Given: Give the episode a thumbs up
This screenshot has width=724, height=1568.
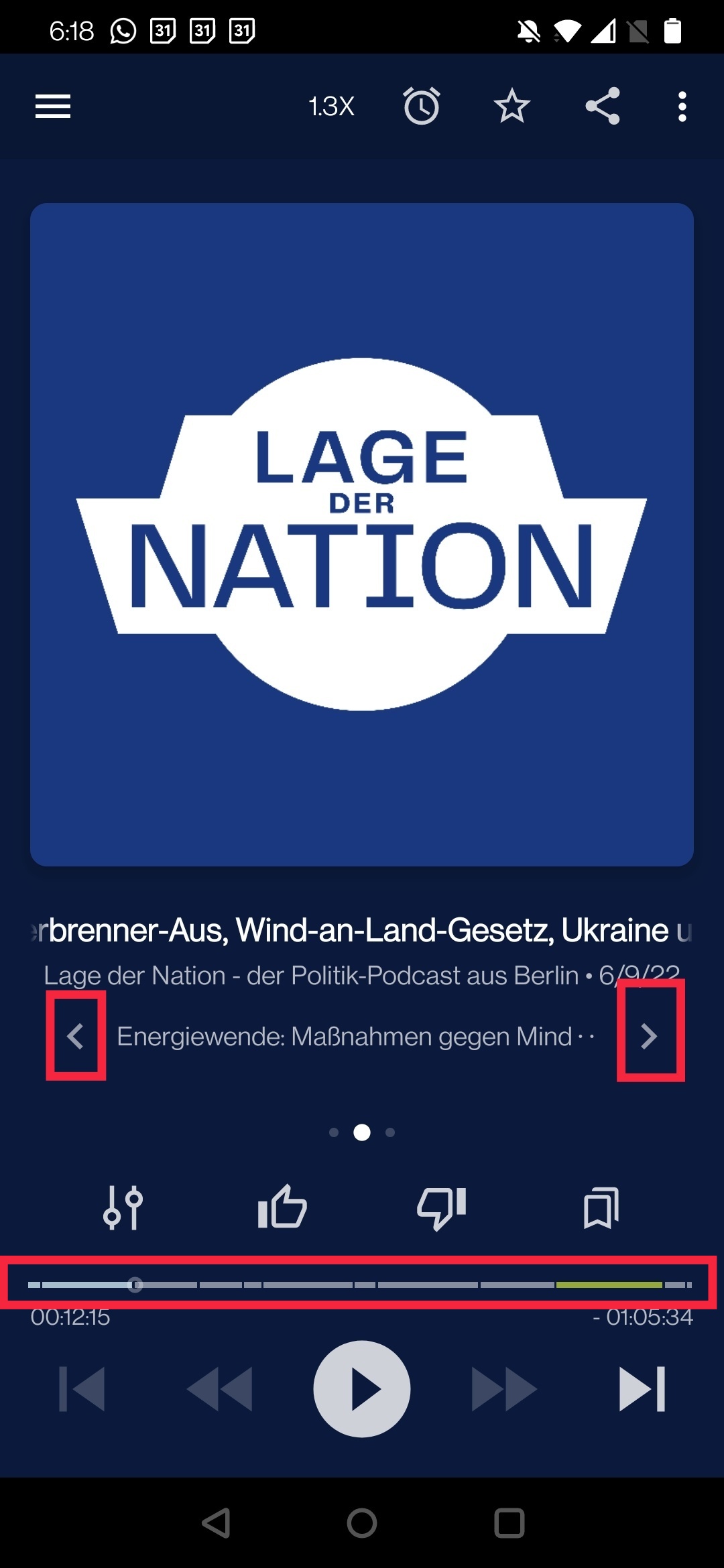Looking at the screenshot, I should (282, 1207).
